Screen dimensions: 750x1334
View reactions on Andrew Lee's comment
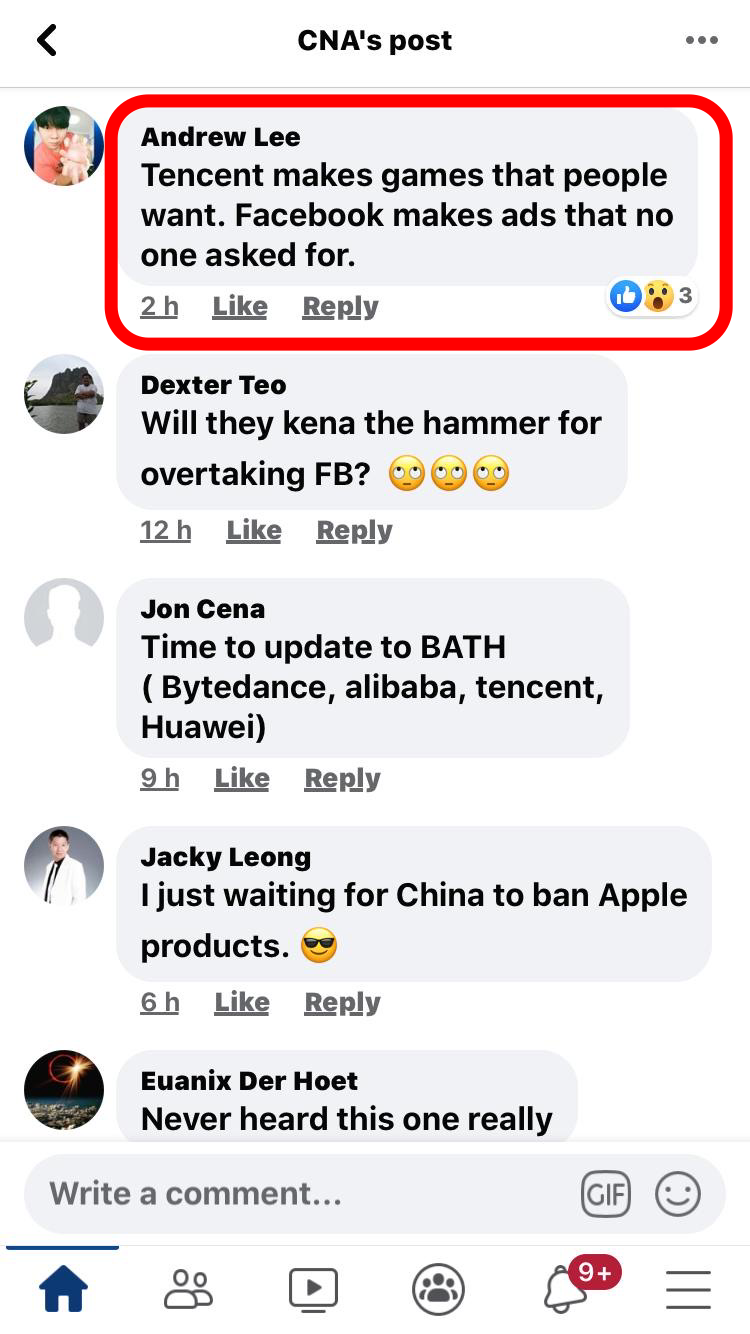pos(651,296)
